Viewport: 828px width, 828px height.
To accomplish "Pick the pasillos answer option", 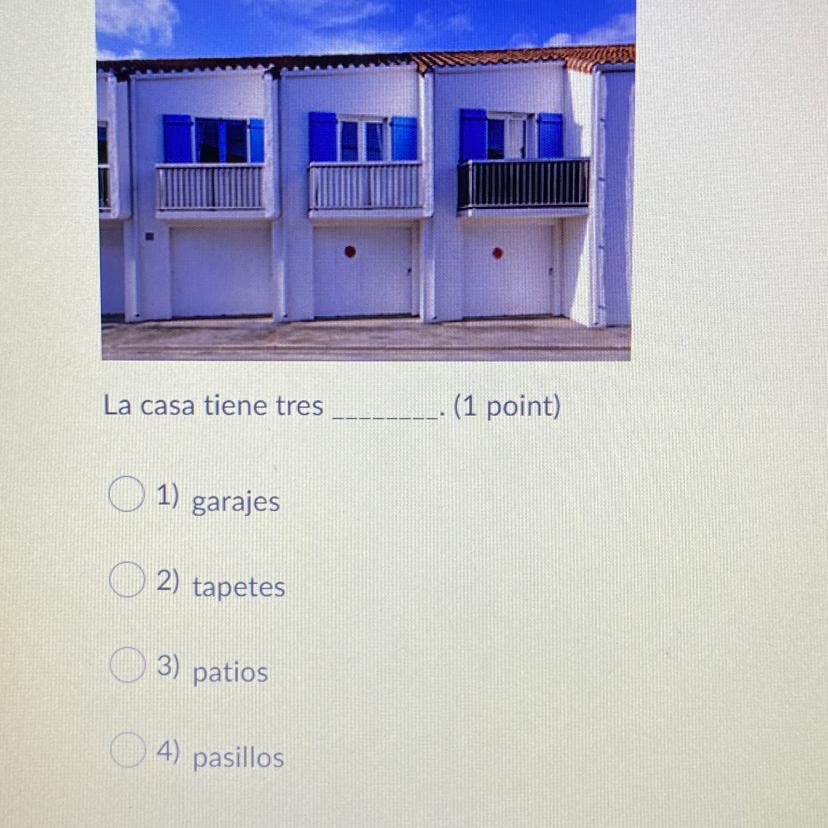I will tap(126, 750).
